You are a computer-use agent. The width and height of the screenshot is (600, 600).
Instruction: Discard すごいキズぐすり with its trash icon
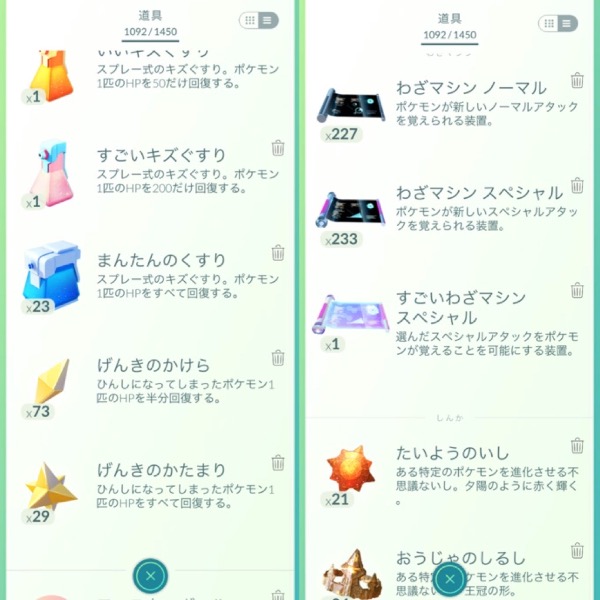click(278, 148)
